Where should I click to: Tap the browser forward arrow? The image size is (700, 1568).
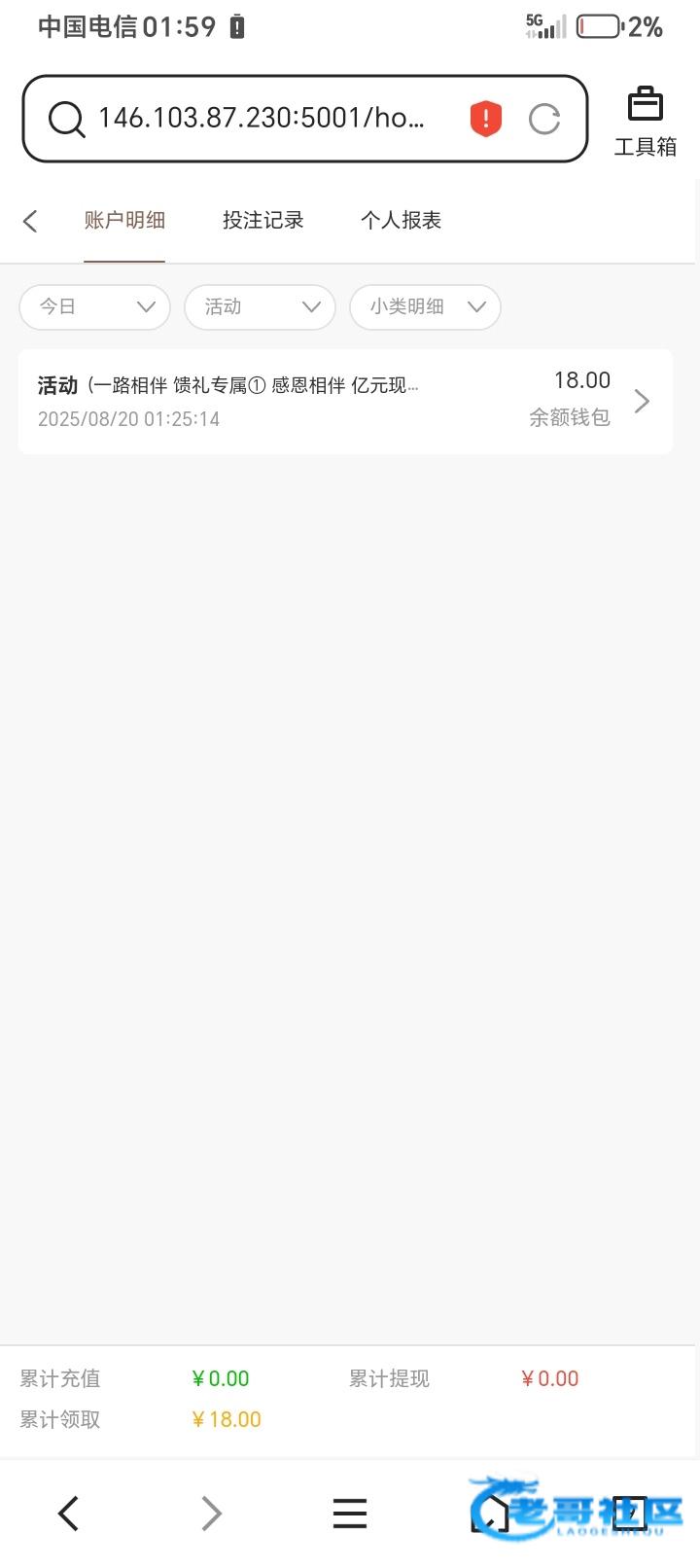tap(211, 1514)
